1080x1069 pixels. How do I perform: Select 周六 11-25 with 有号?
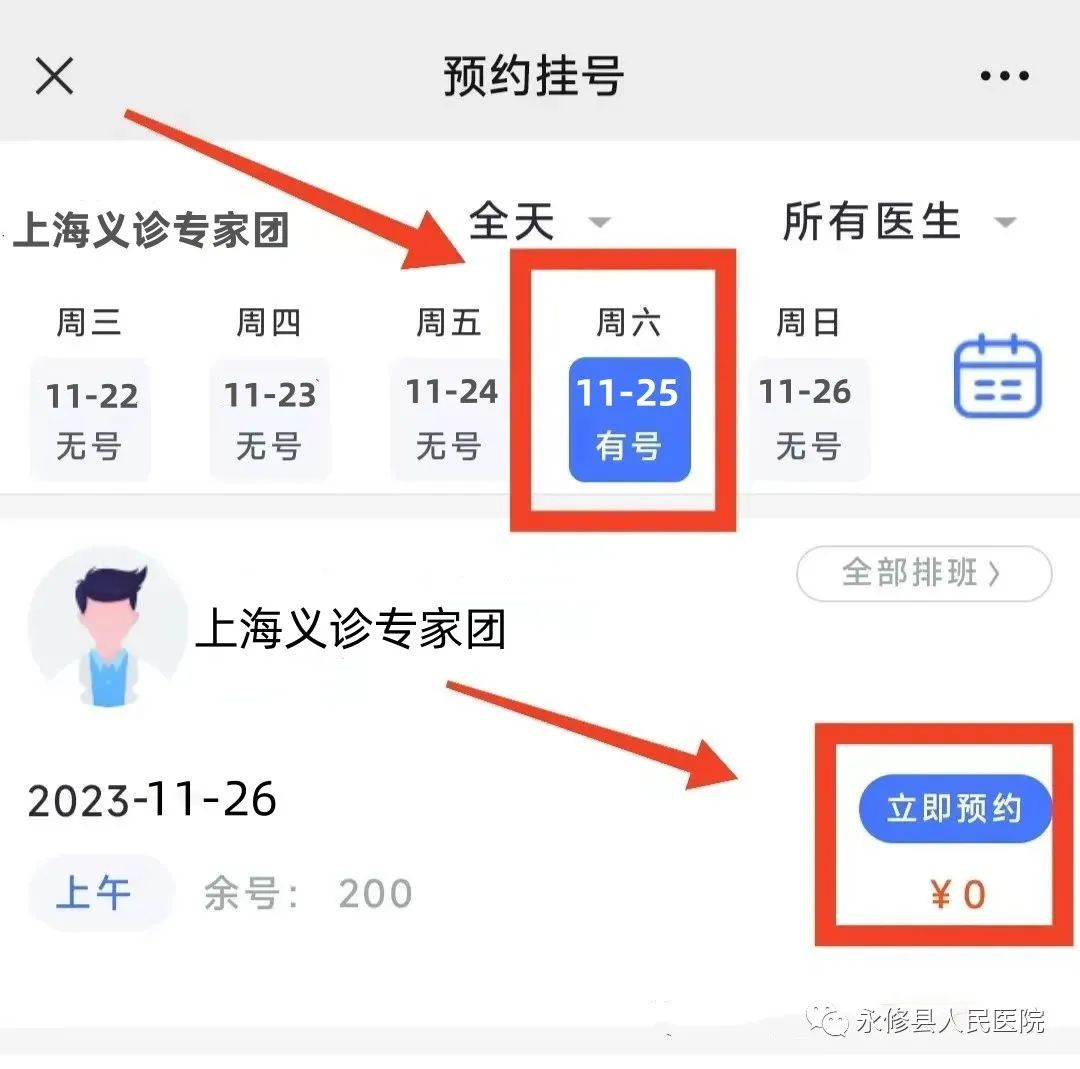coord(629,418)
